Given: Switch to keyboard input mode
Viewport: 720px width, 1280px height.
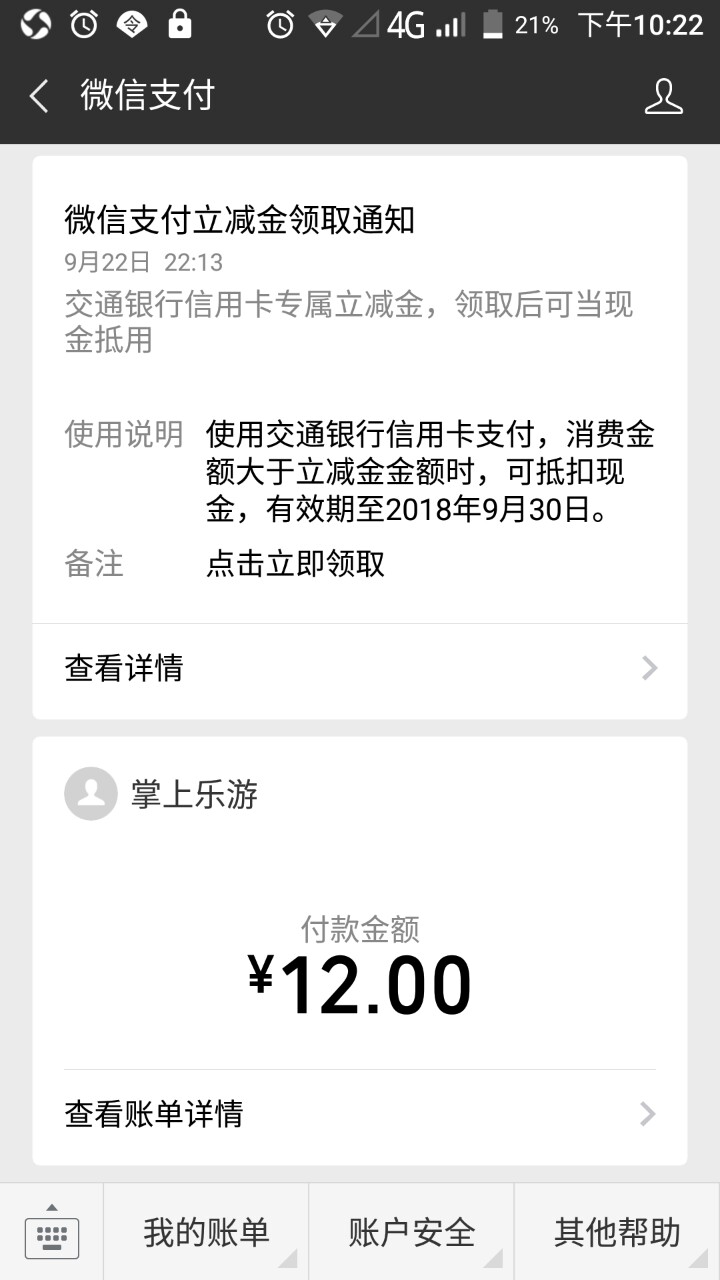Looking at the screenshot, I should coord(51,1232).
